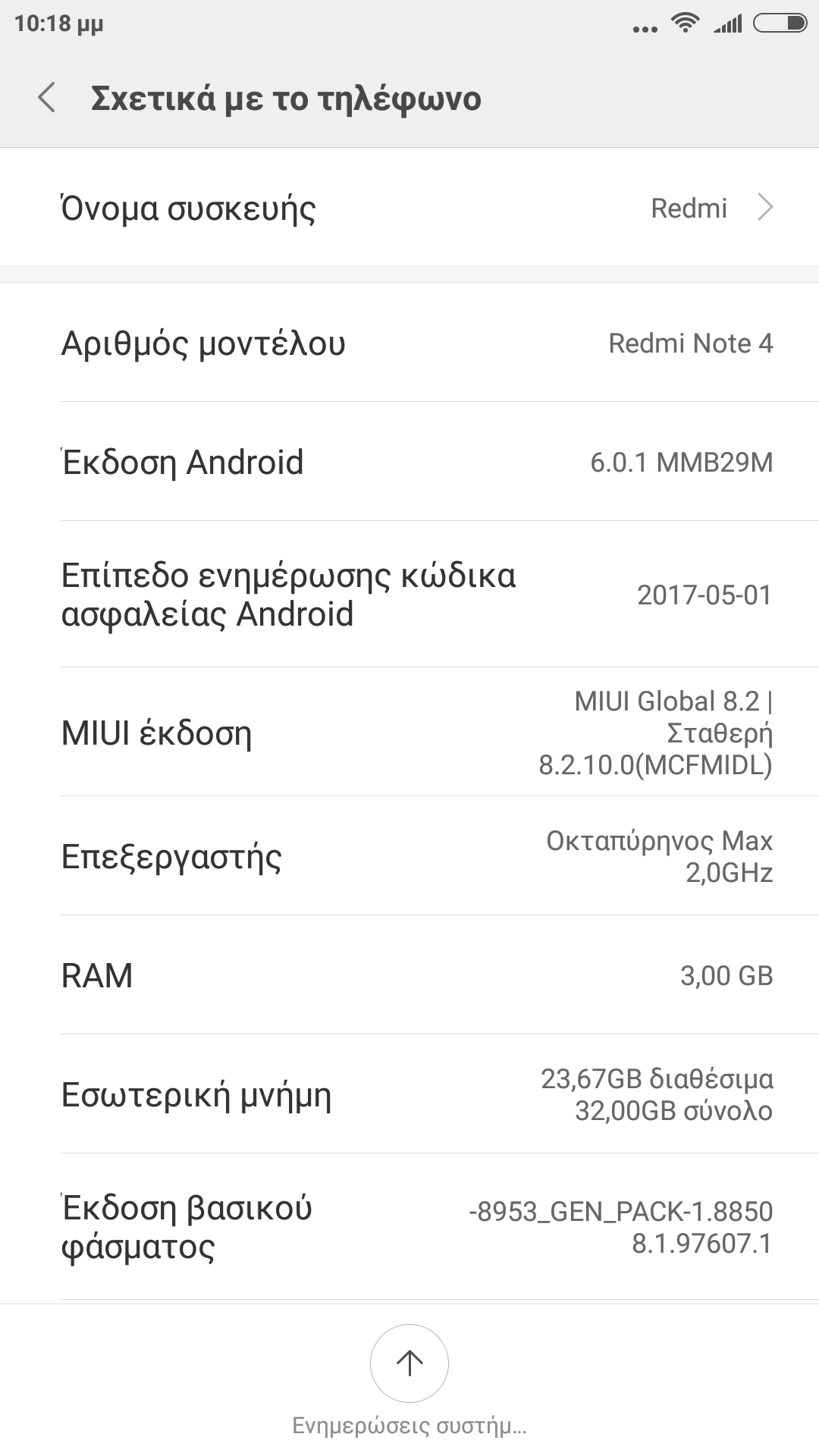Screen dimensions: 819x1456
Task: Tap the Έκδοση βασικού φάσματος row
Action: (x=409, y=1227)
